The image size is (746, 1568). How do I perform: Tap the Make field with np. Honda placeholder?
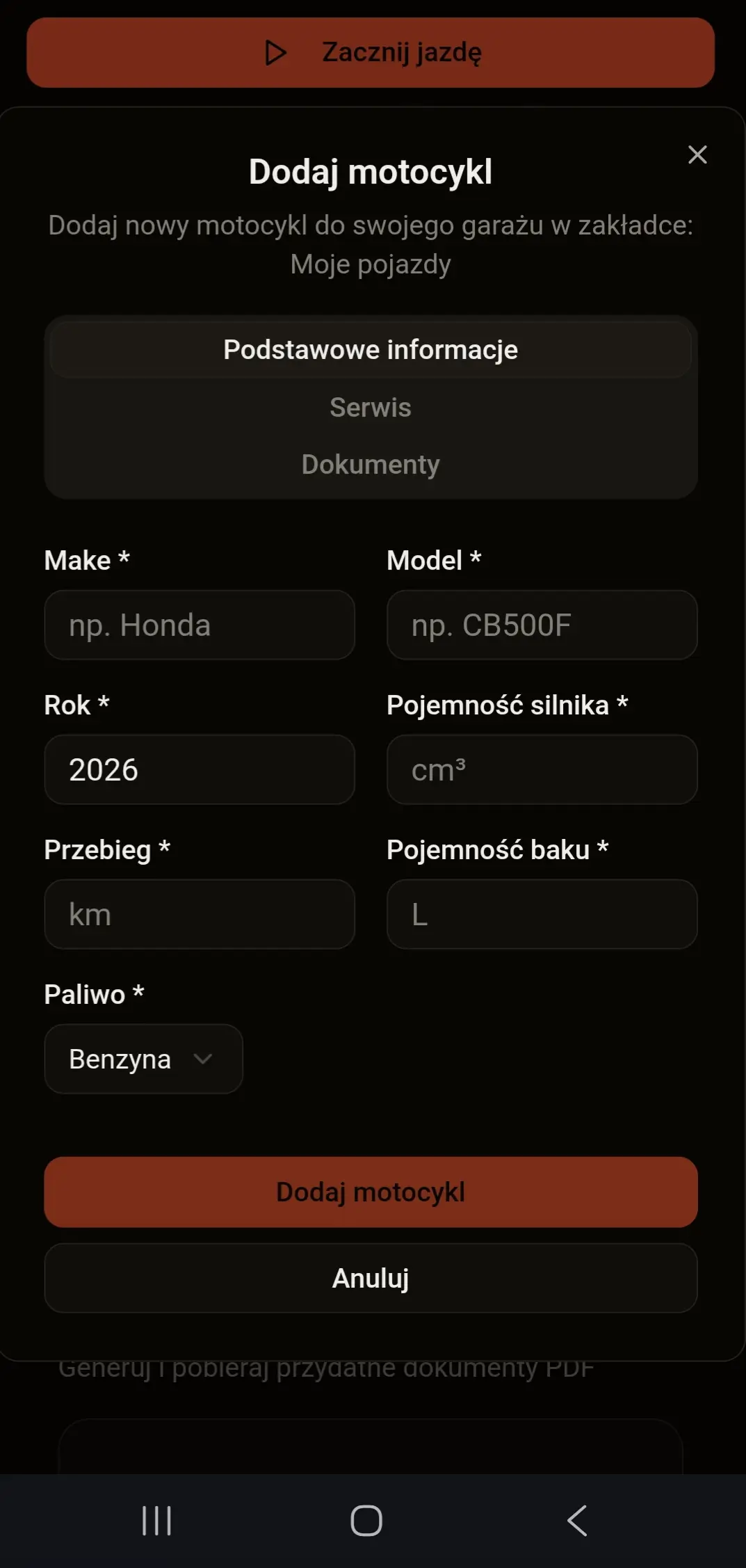pyautogui.click(x=200, y=625)
